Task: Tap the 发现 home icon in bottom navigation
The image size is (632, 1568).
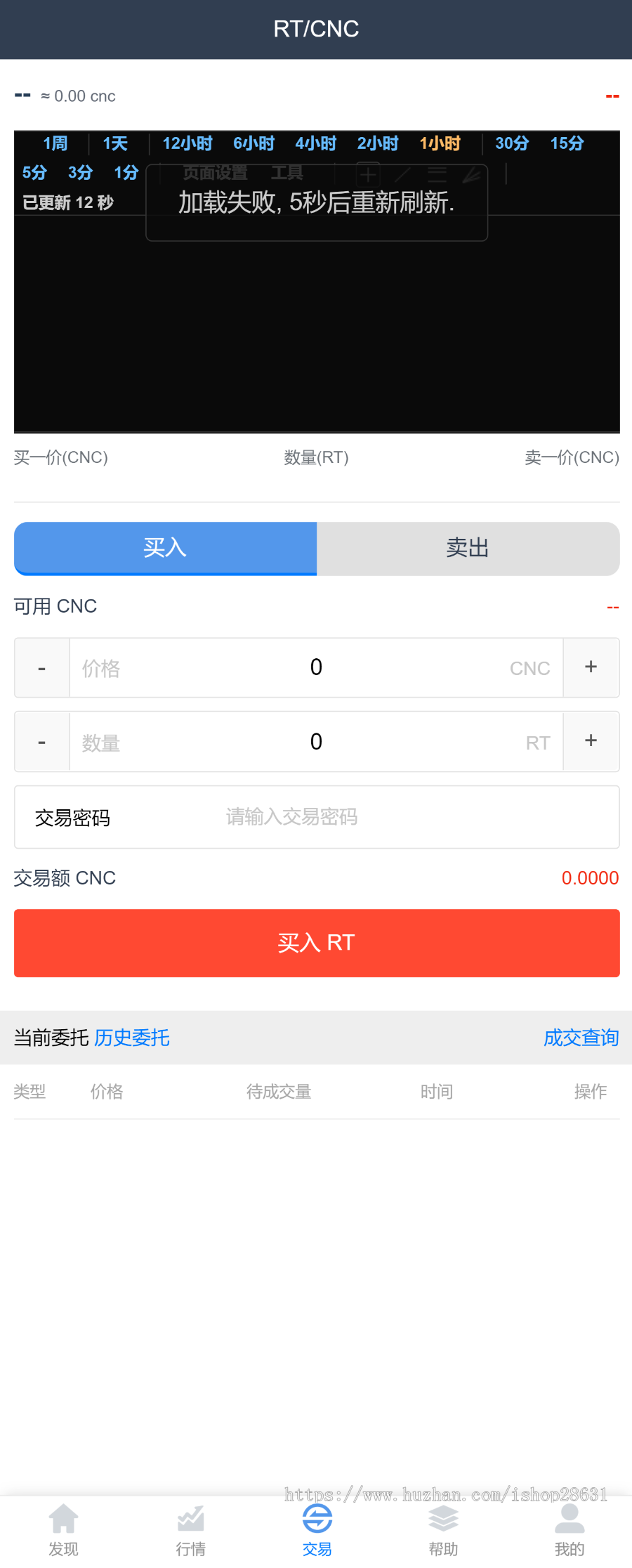Action: [x=63, y=1530]
